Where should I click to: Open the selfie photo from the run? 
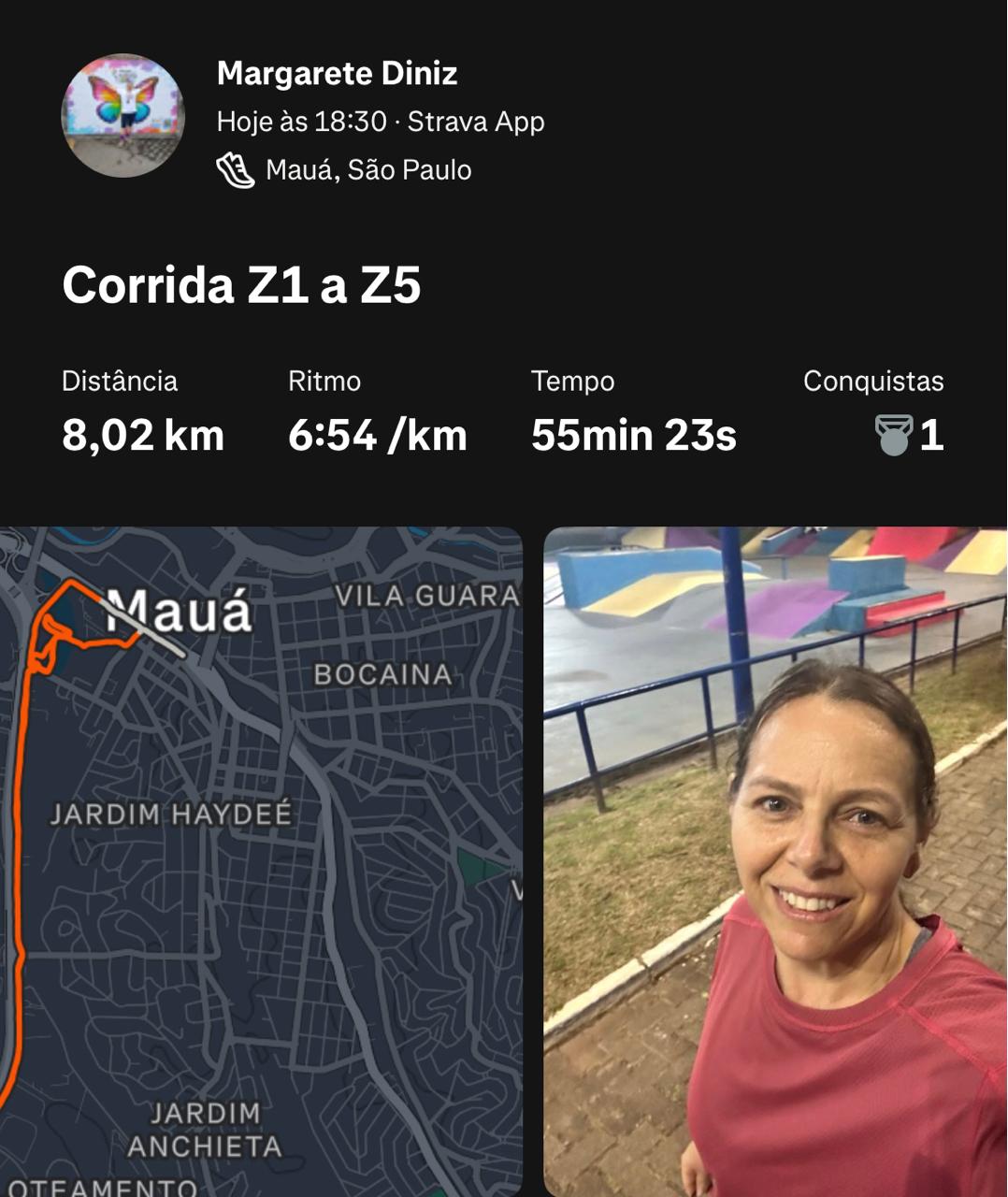click(x=775, y=860)
